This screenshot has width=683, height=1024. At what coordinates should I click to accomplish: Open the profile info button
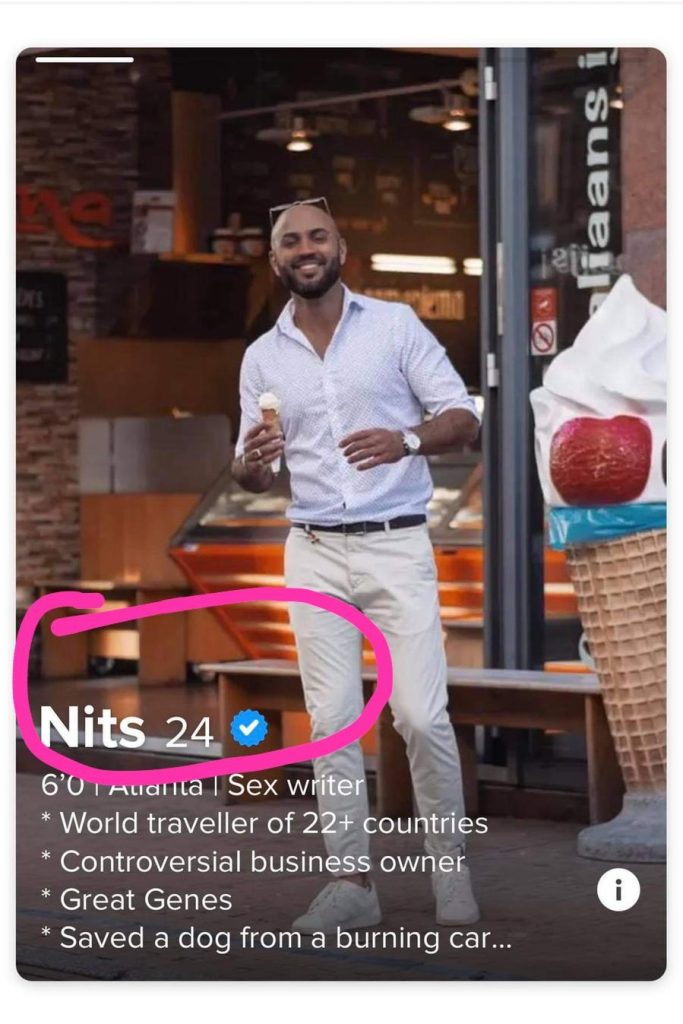[618, 890]
